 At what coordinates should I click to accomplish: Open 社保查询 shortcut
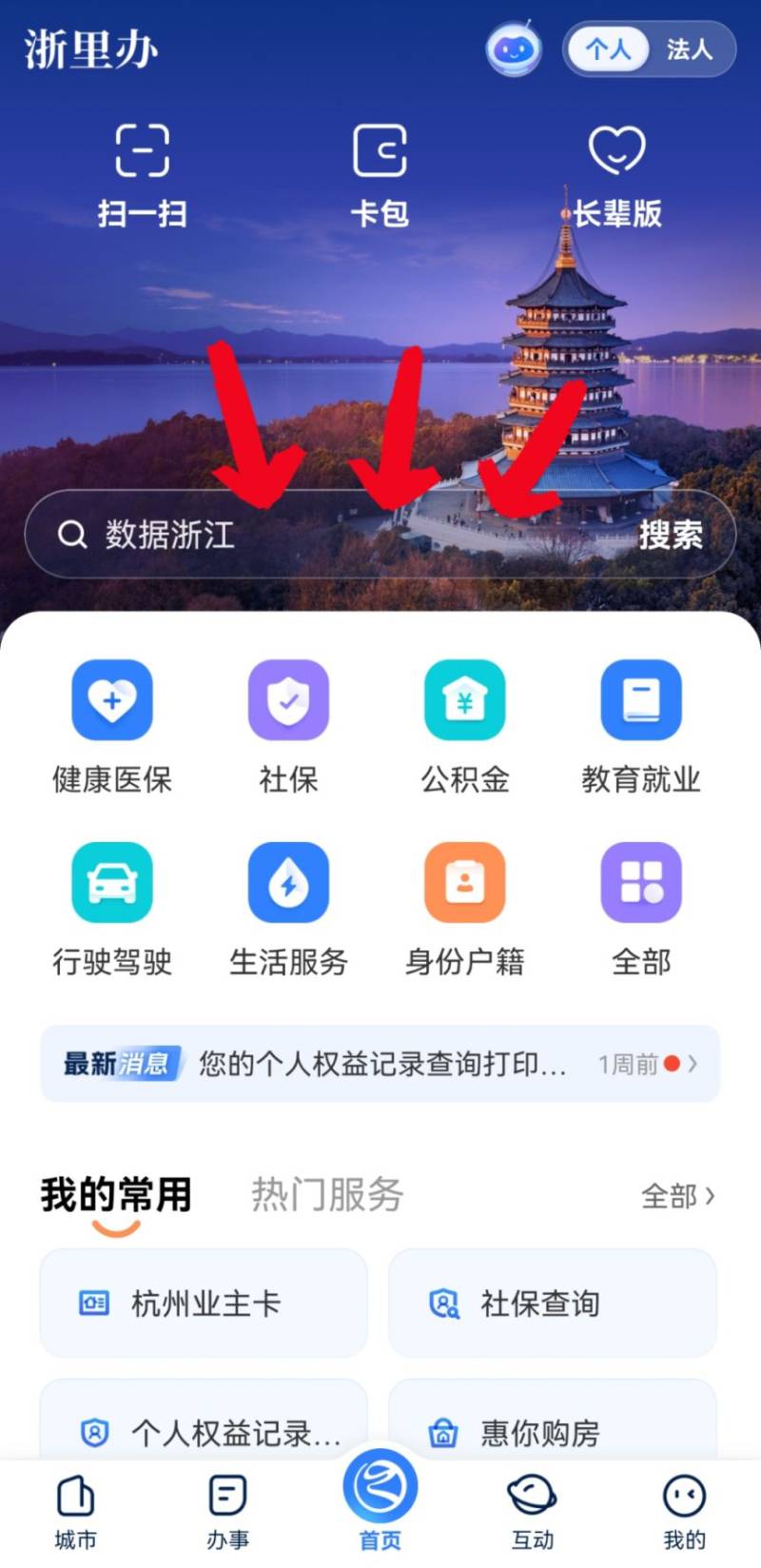point(552,1303)
